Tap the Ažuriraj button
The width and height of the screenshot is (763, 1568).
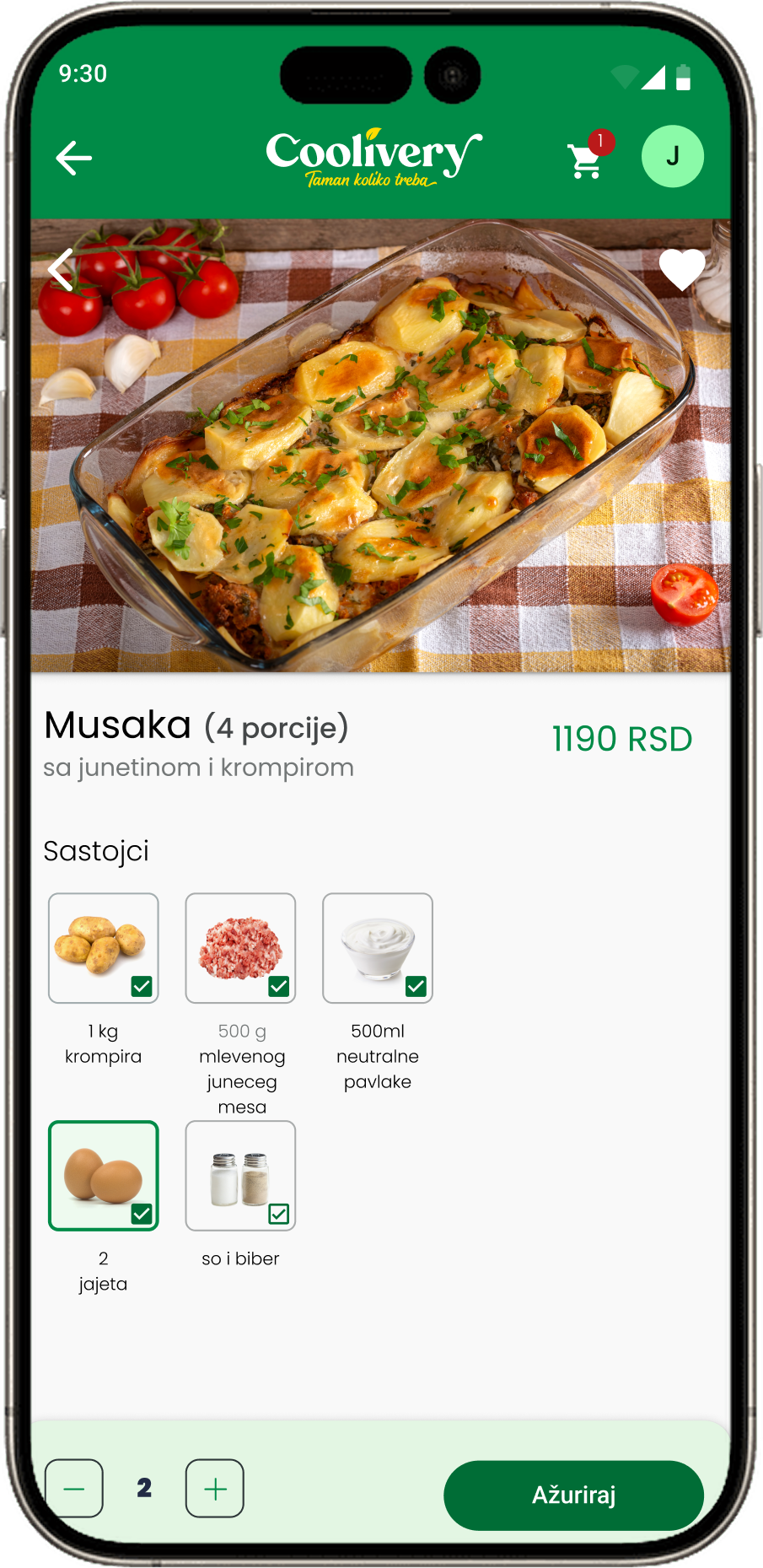click(x=573, y=1495)
